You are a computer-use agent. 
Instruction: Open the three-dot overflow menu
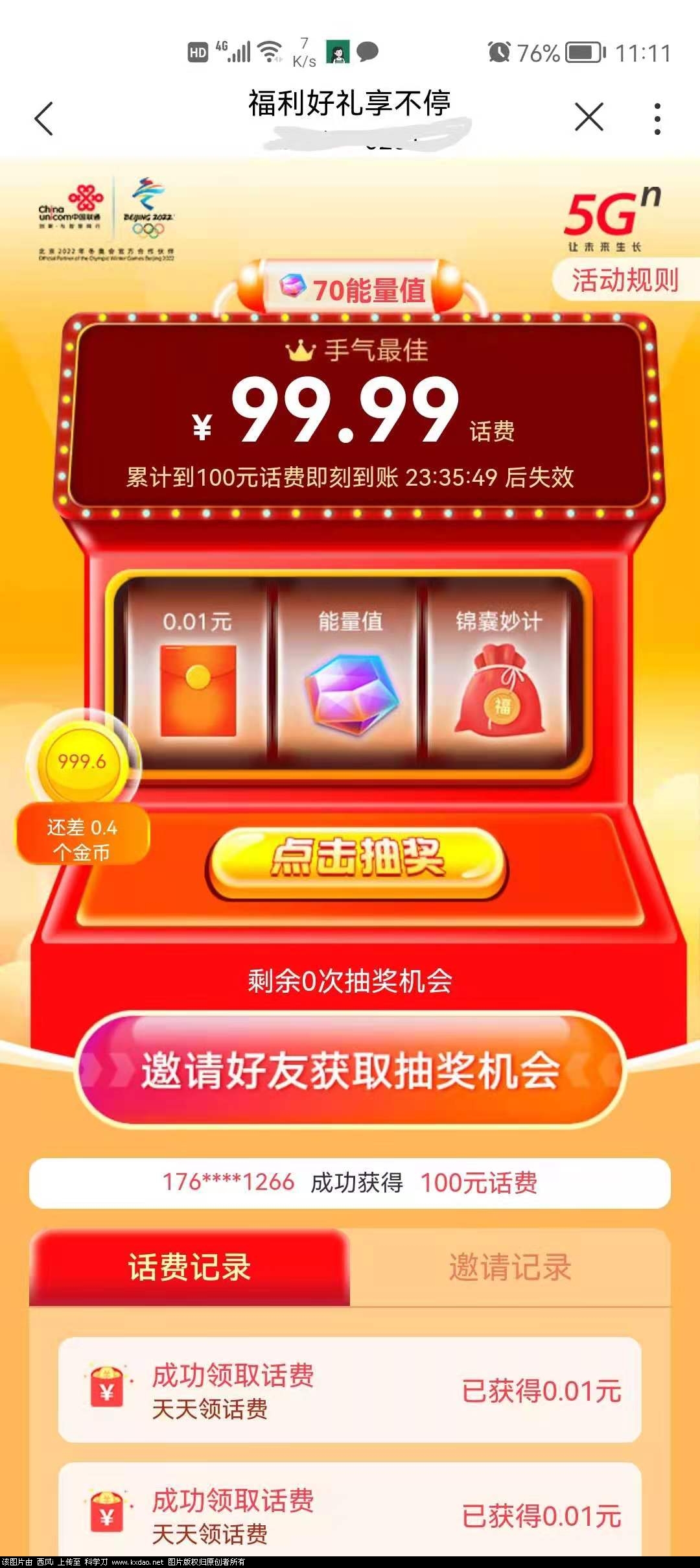[657, 119]
